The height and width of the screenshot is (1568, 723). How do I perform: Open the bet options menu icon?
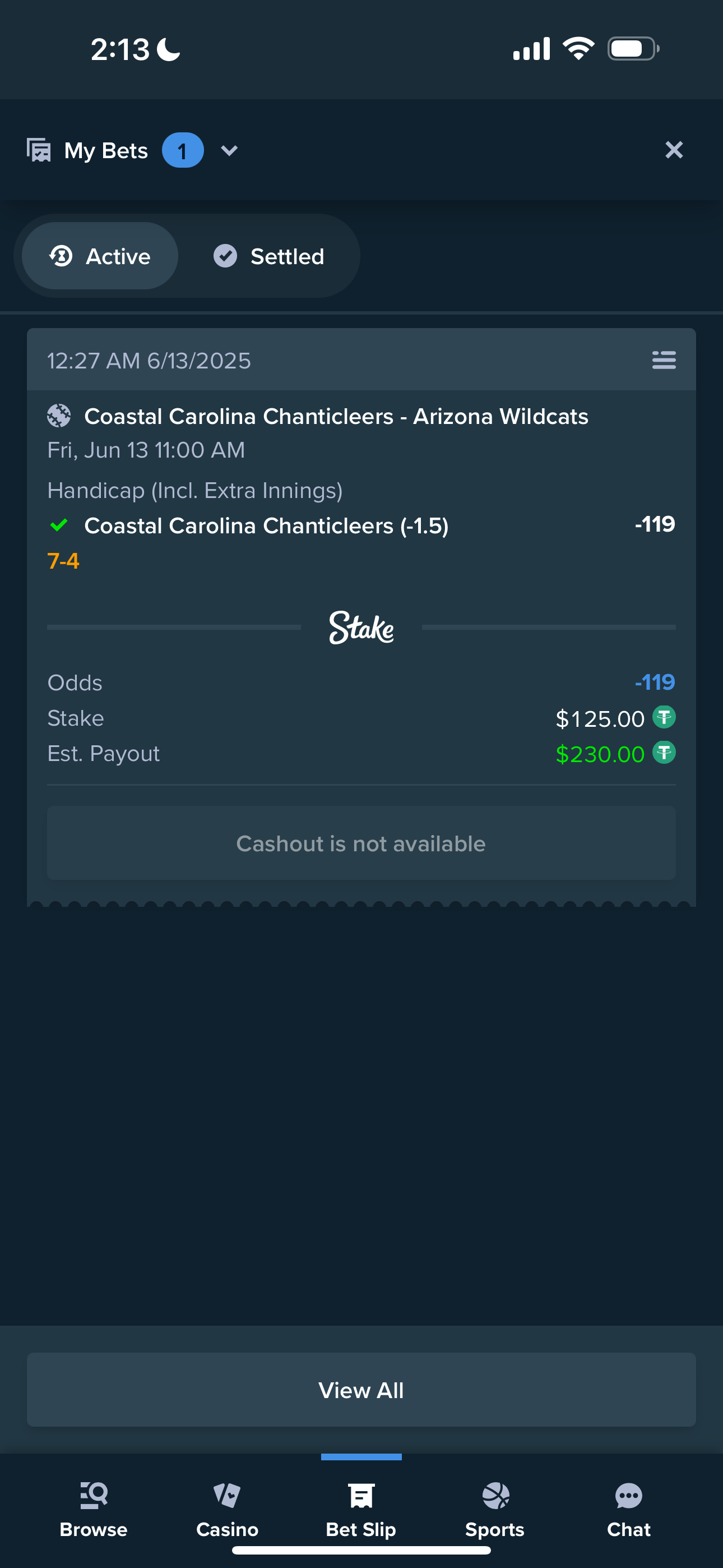tap(664, 359)
